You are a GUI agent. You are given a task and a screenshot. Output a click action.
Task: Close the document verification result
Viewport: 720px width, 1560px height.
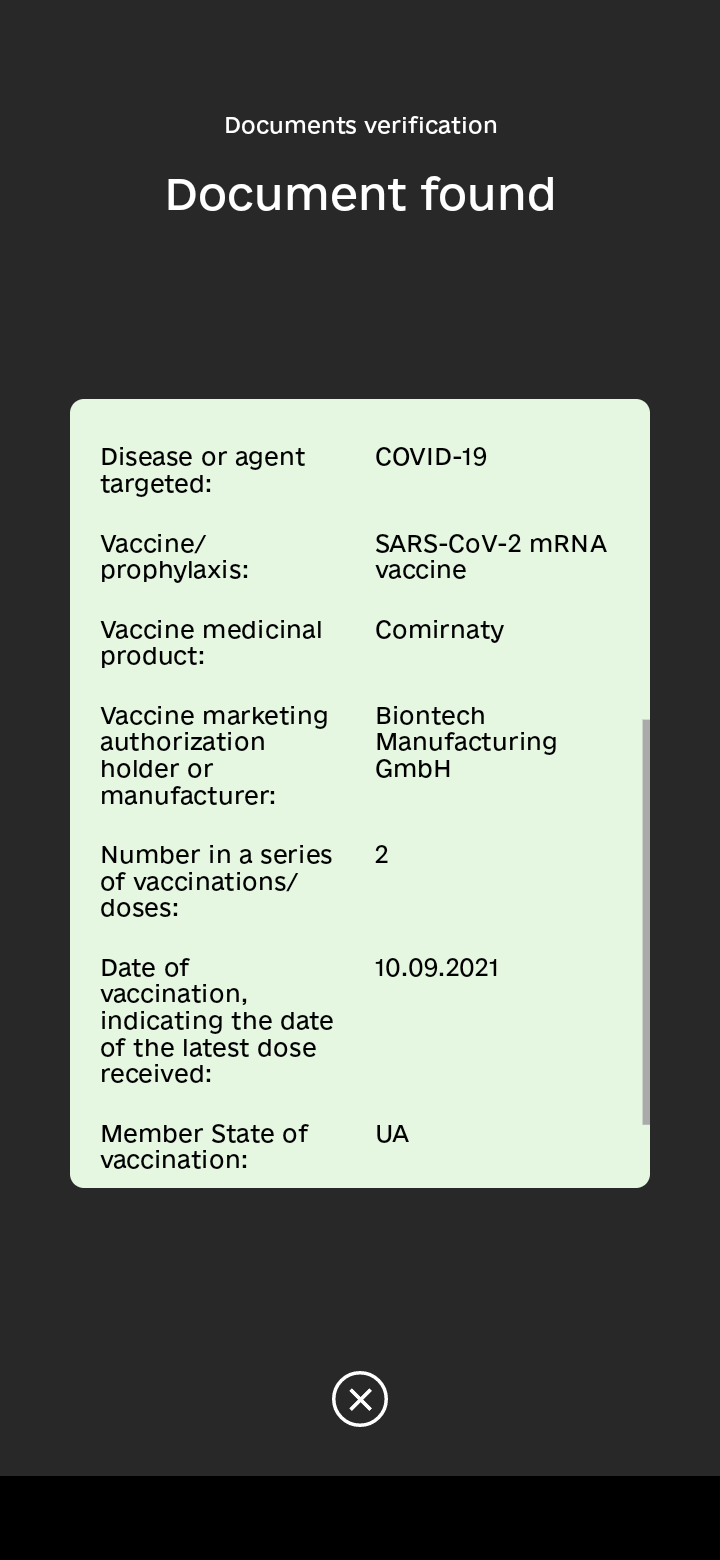coord(360,1399)
